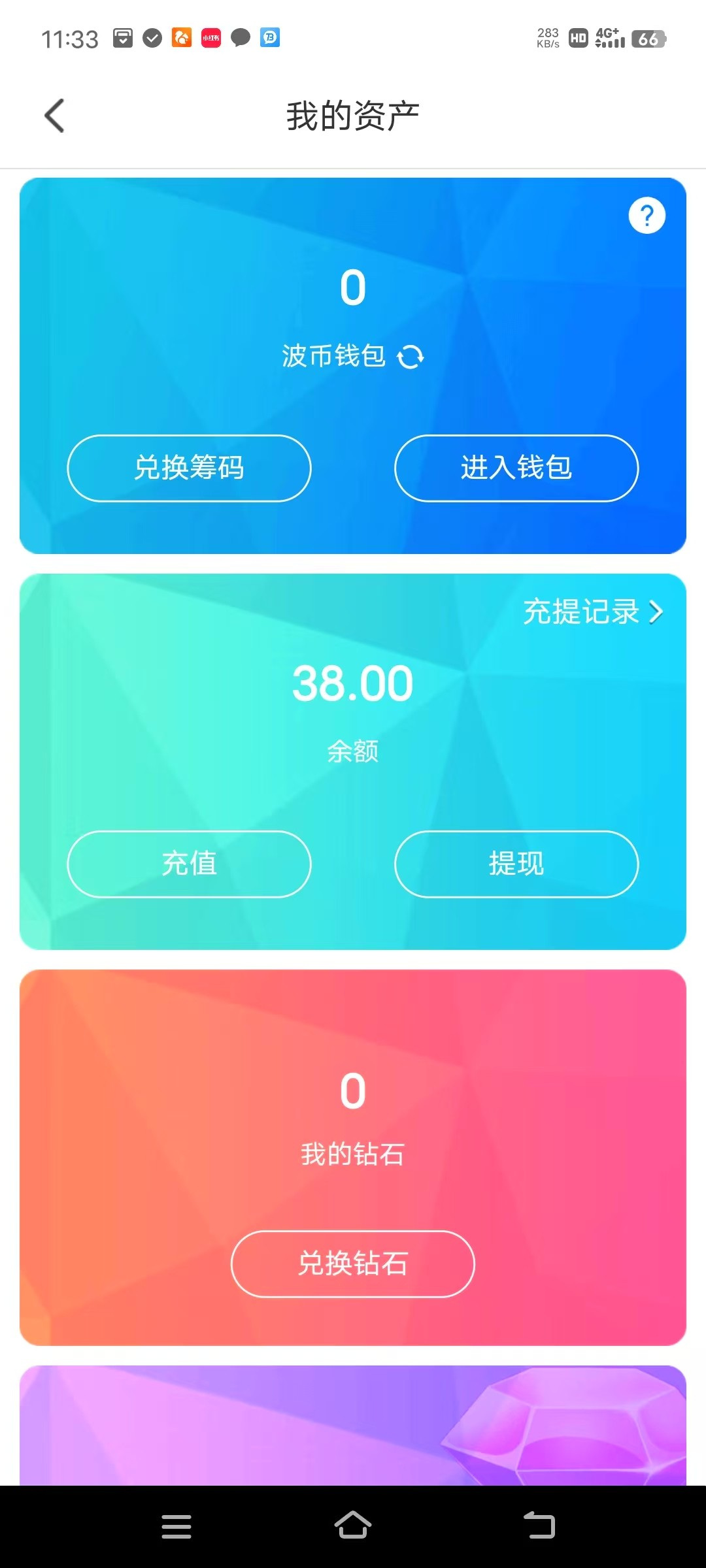The height and width of the screenshot is (1568, 706).
Task: Tap the 兑换筹码 button
Action: pos(189,468)
